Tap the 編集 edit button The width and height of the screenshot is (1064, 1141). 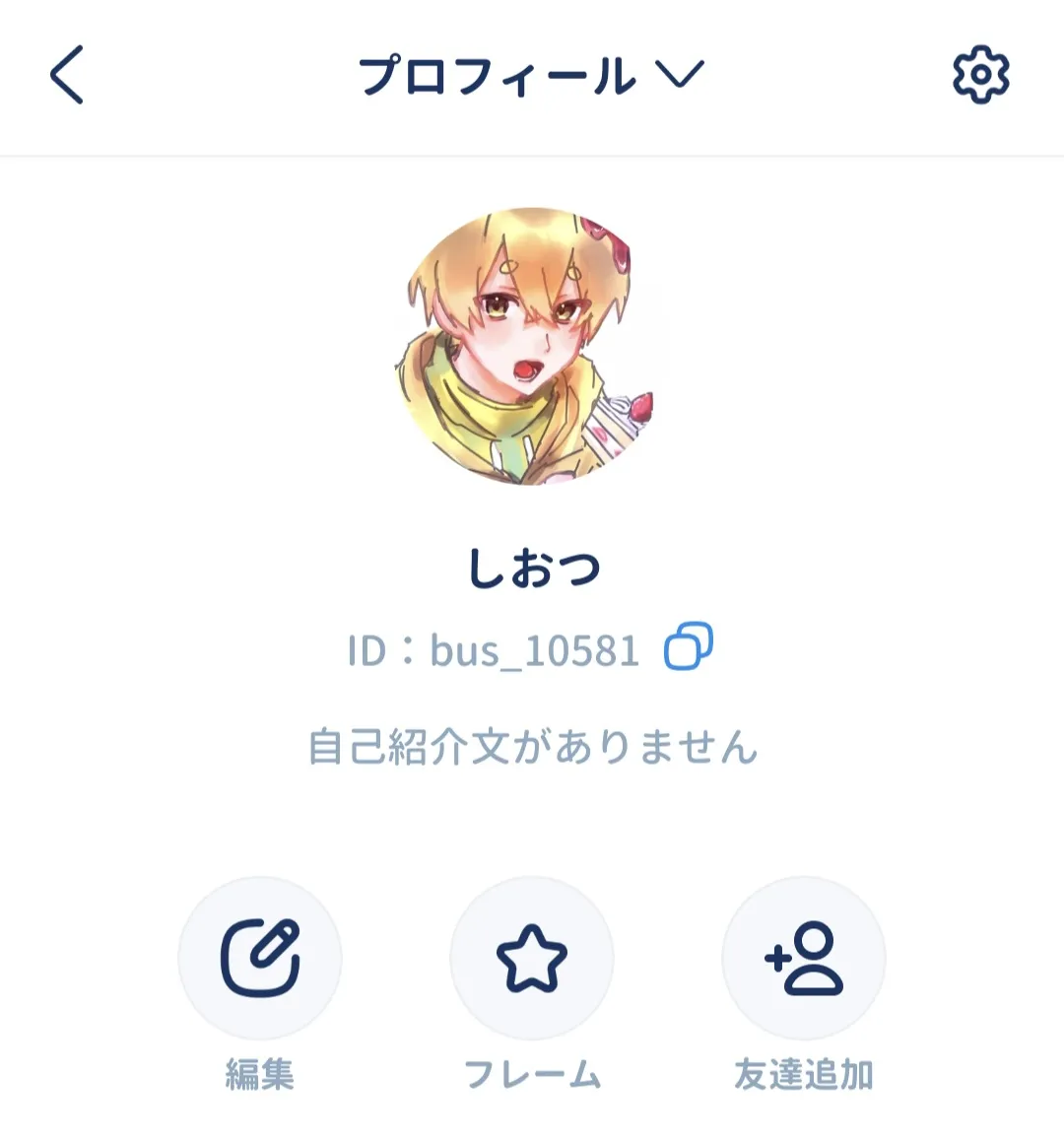tap(260, 958)
